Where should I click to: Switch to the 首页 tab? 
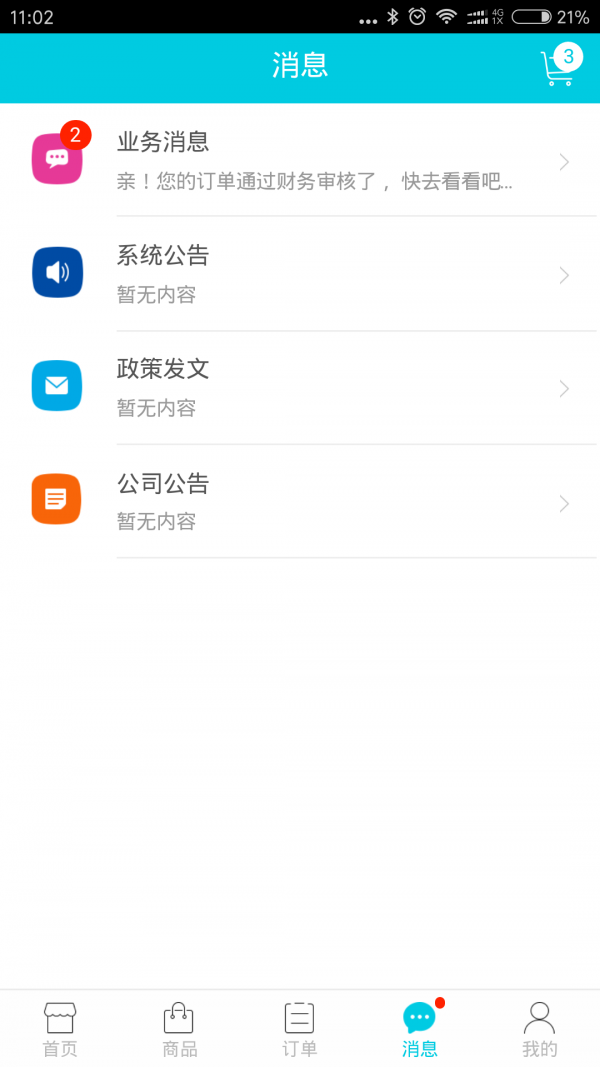point(60,1029)
